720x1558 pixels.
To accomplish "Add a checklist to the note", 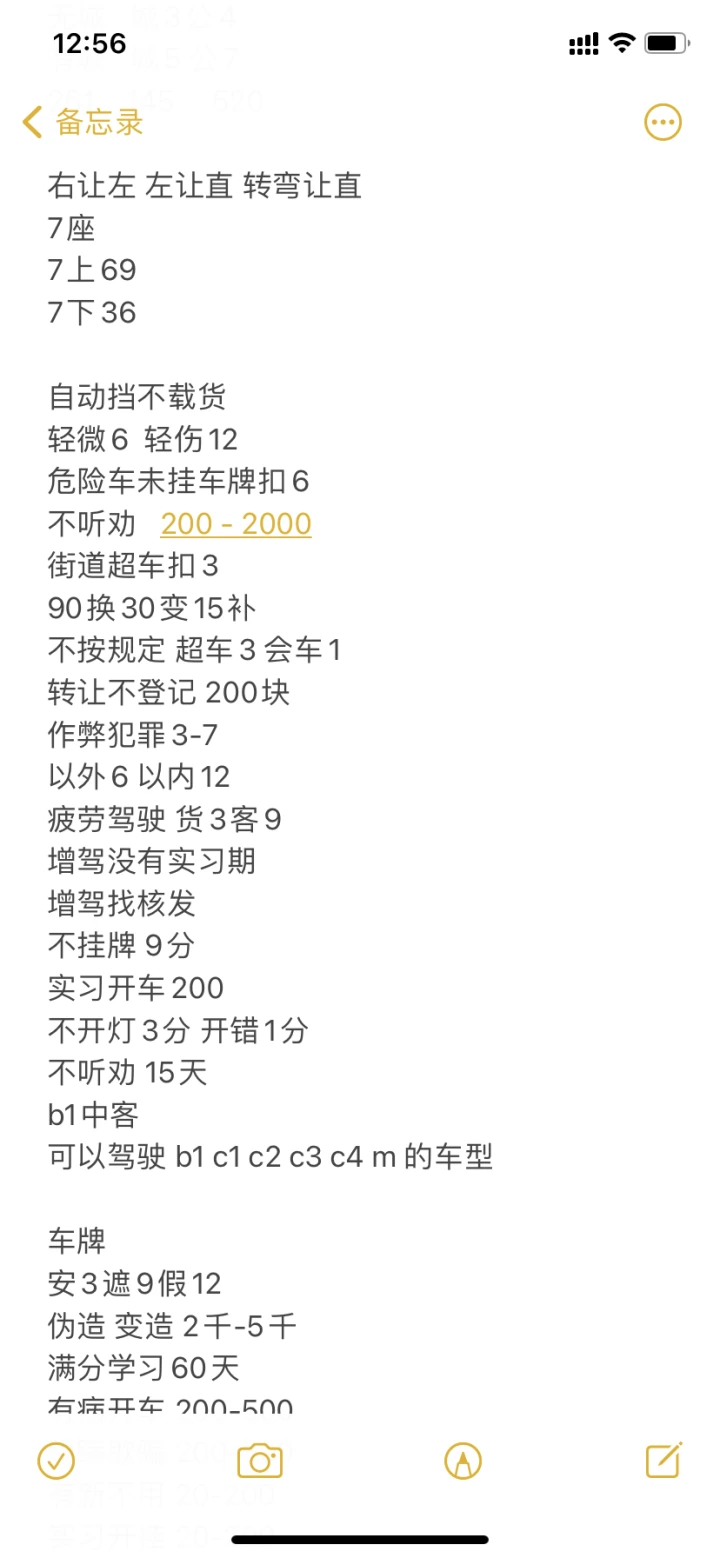I will 56,1461.
